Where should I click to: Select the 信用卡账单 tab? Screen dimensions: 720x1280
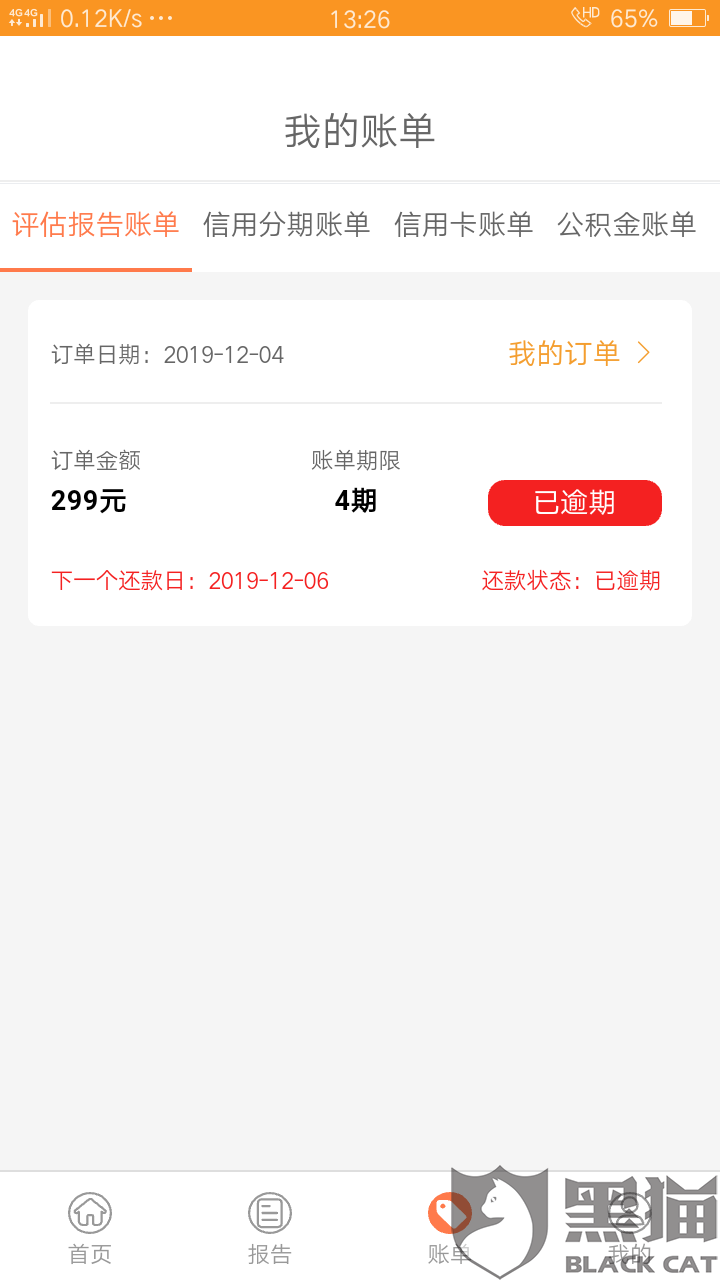pos(464,225)
